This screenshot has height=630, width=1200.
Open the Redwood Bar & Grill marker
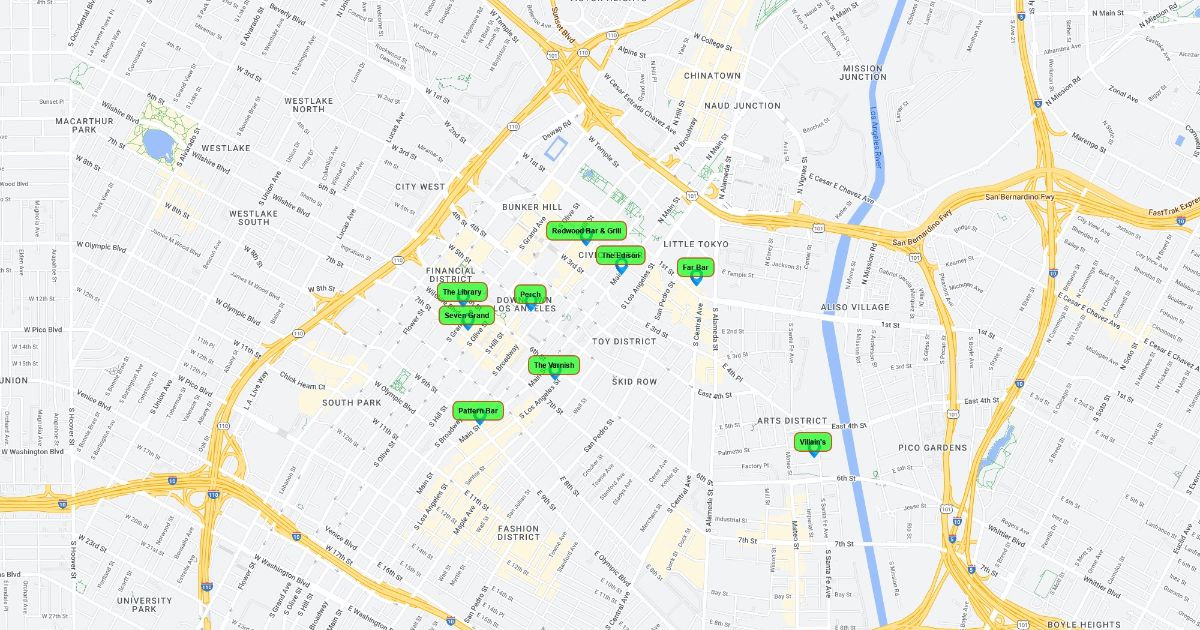click(586, 231)
